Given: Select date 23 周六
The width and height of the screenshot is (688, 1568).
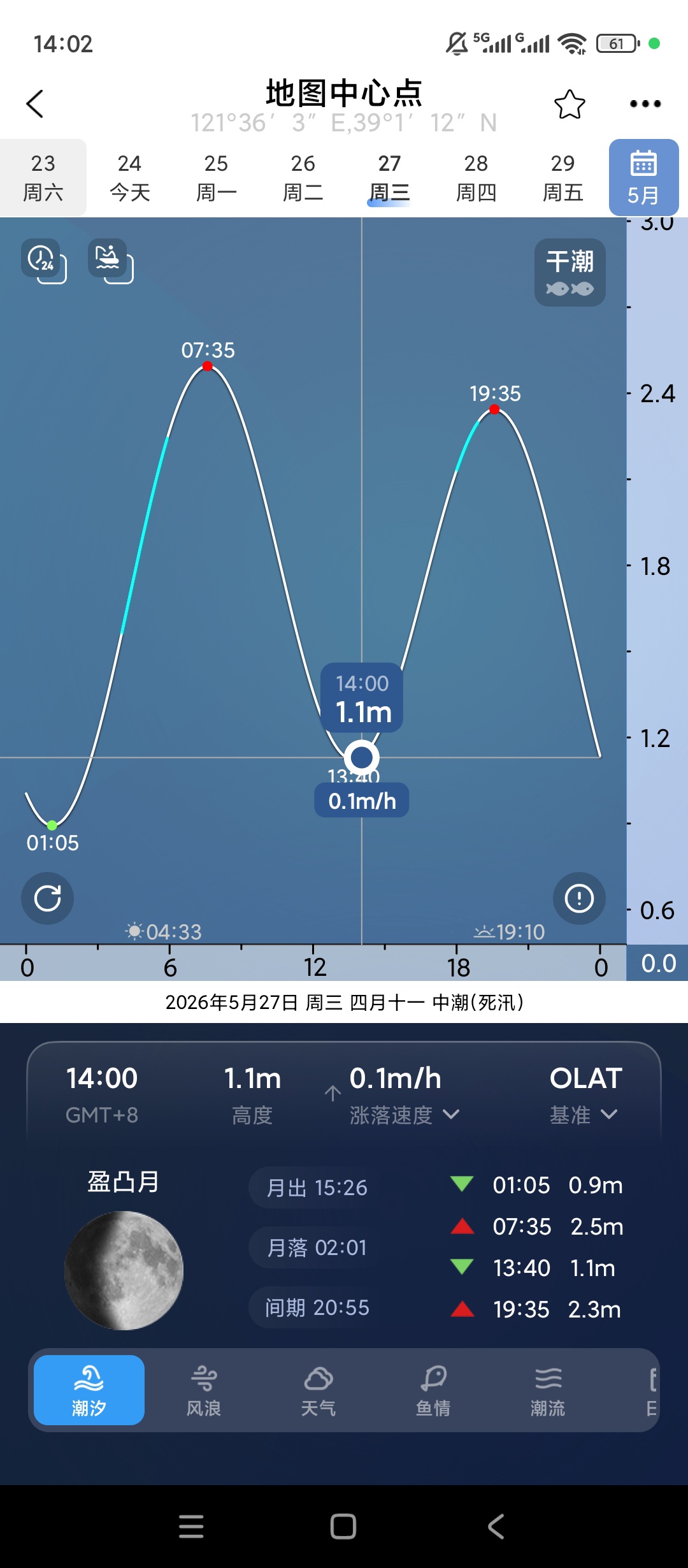Looking at the screenshot, I should (43, 178).
